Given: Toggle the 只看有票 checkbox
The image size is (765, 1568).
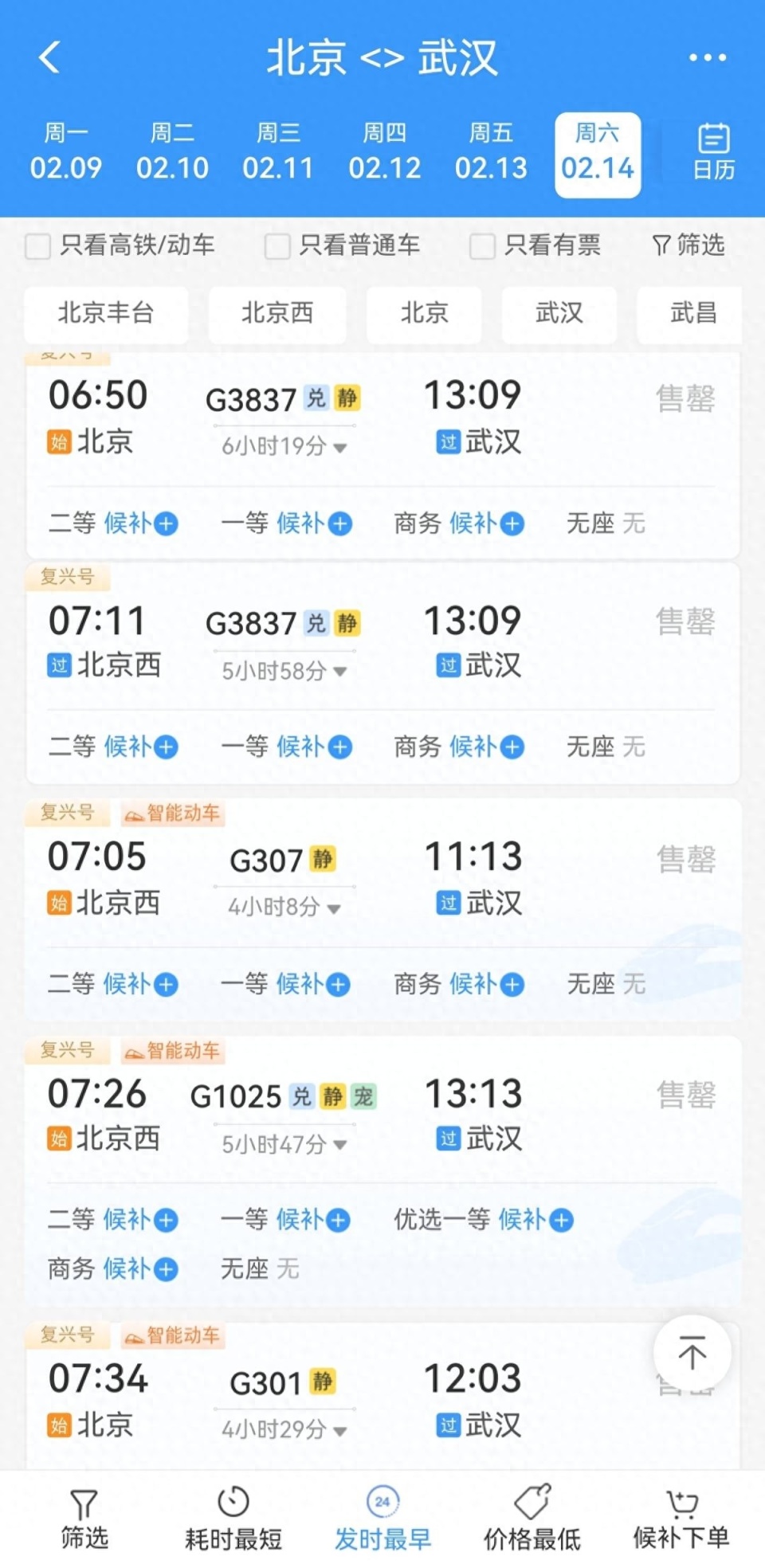Looking at the screenshot, I should [x=481, y=248].
